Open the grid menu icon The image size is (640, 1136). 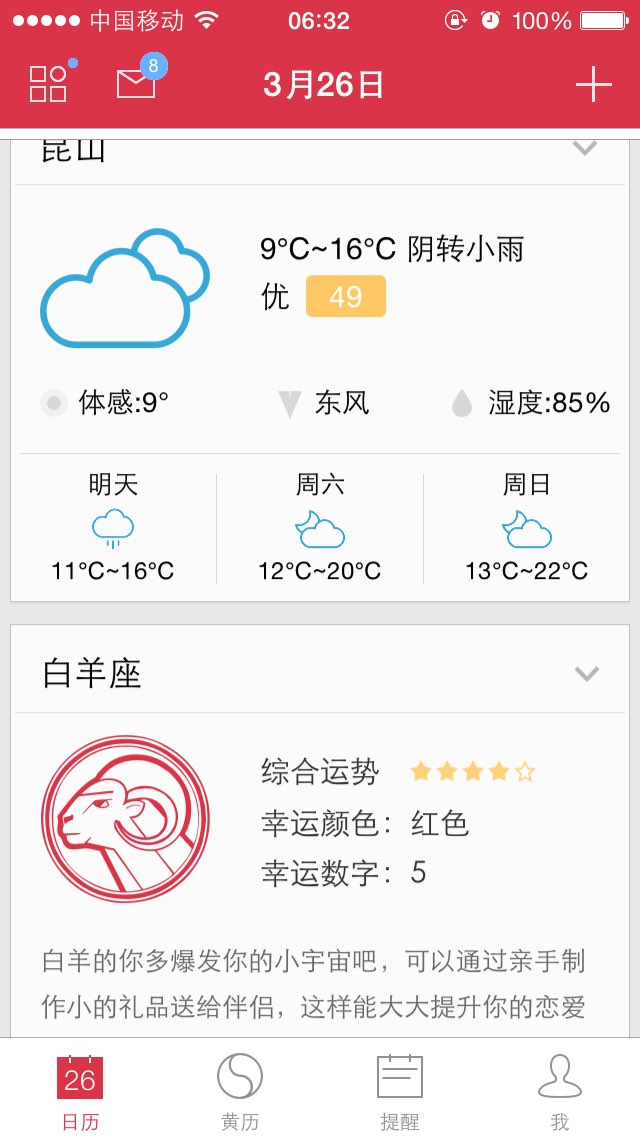tap(49, 84)
